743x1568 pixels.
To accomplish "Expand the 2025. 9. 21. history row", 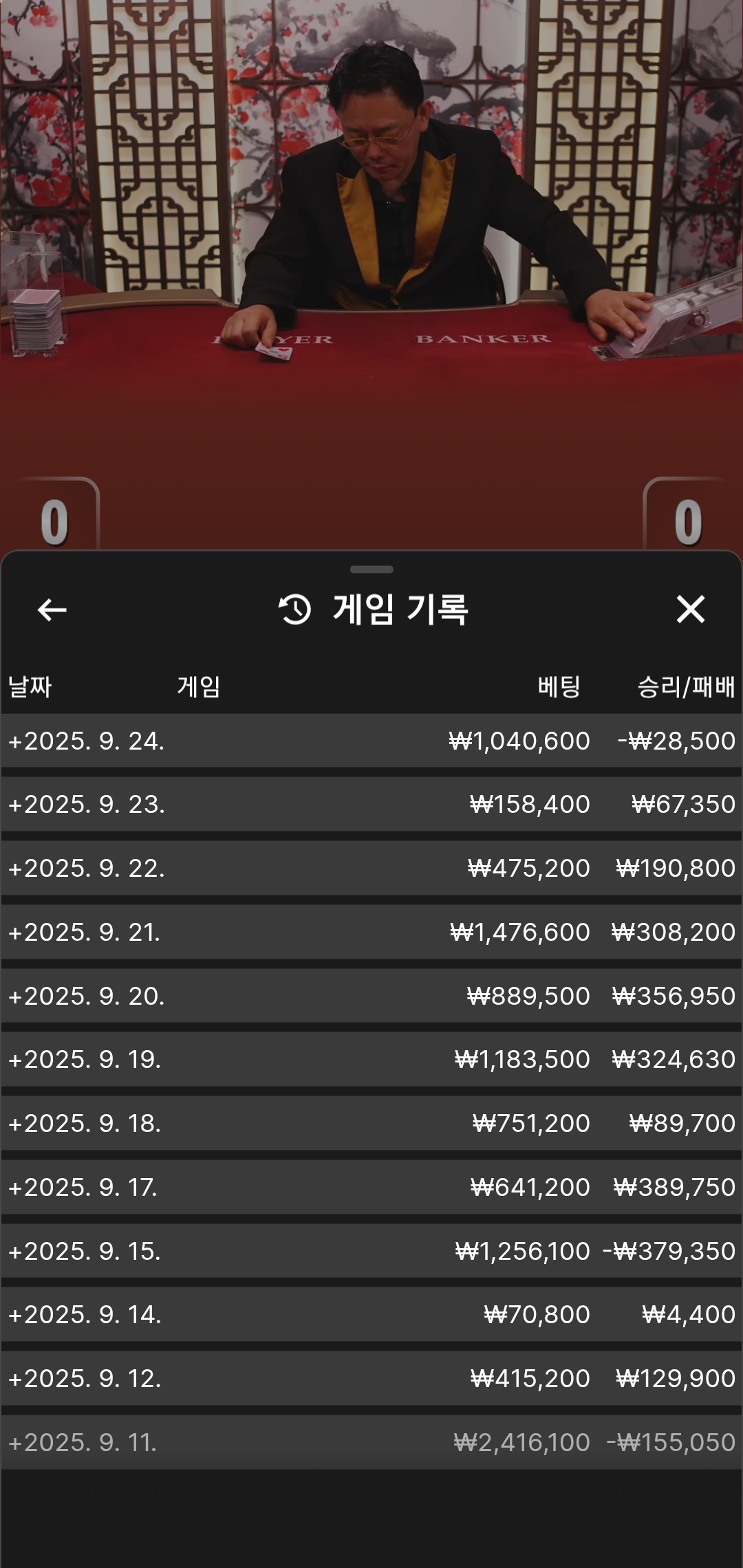I will pos(371,932).
